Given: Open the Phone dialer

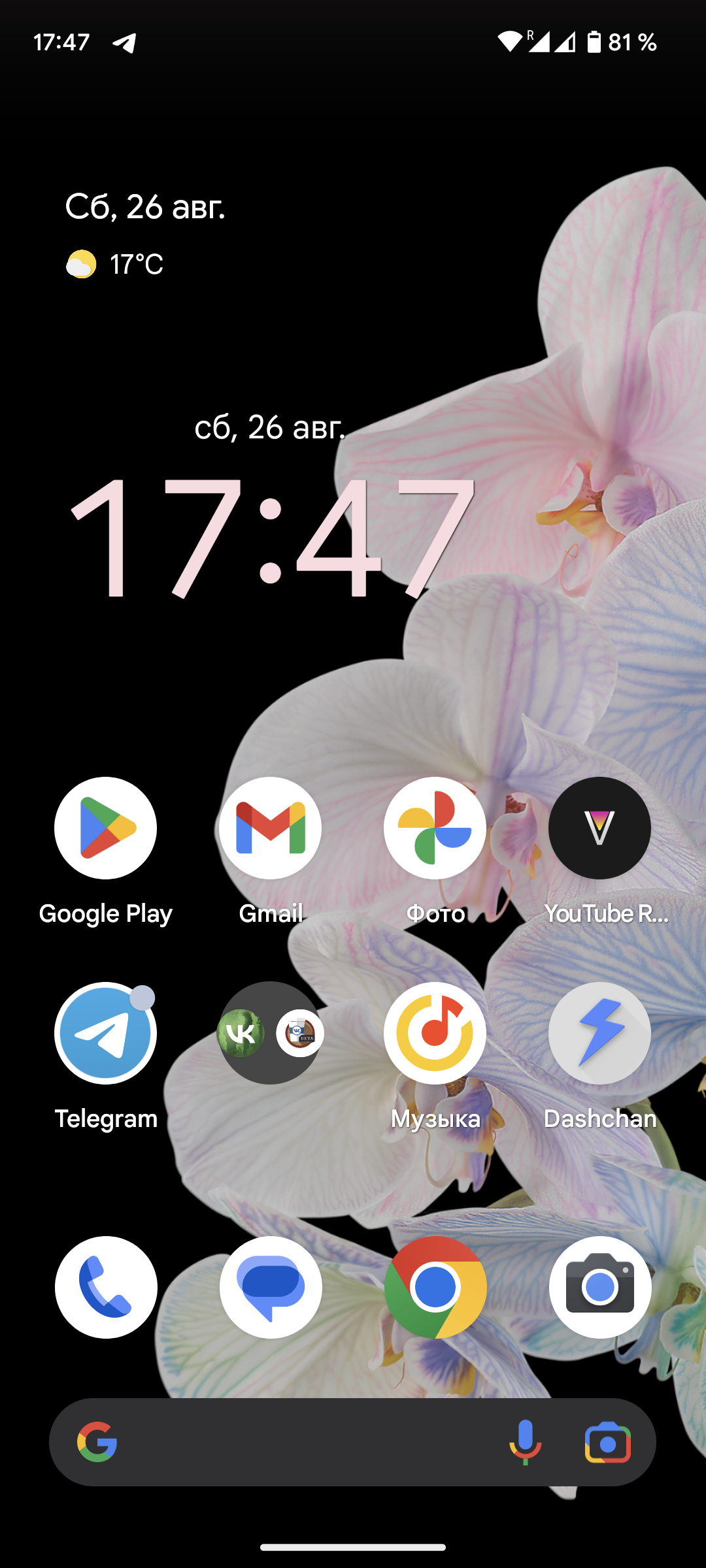Looking at the screenshot, I should click(x=106, y=1287).
